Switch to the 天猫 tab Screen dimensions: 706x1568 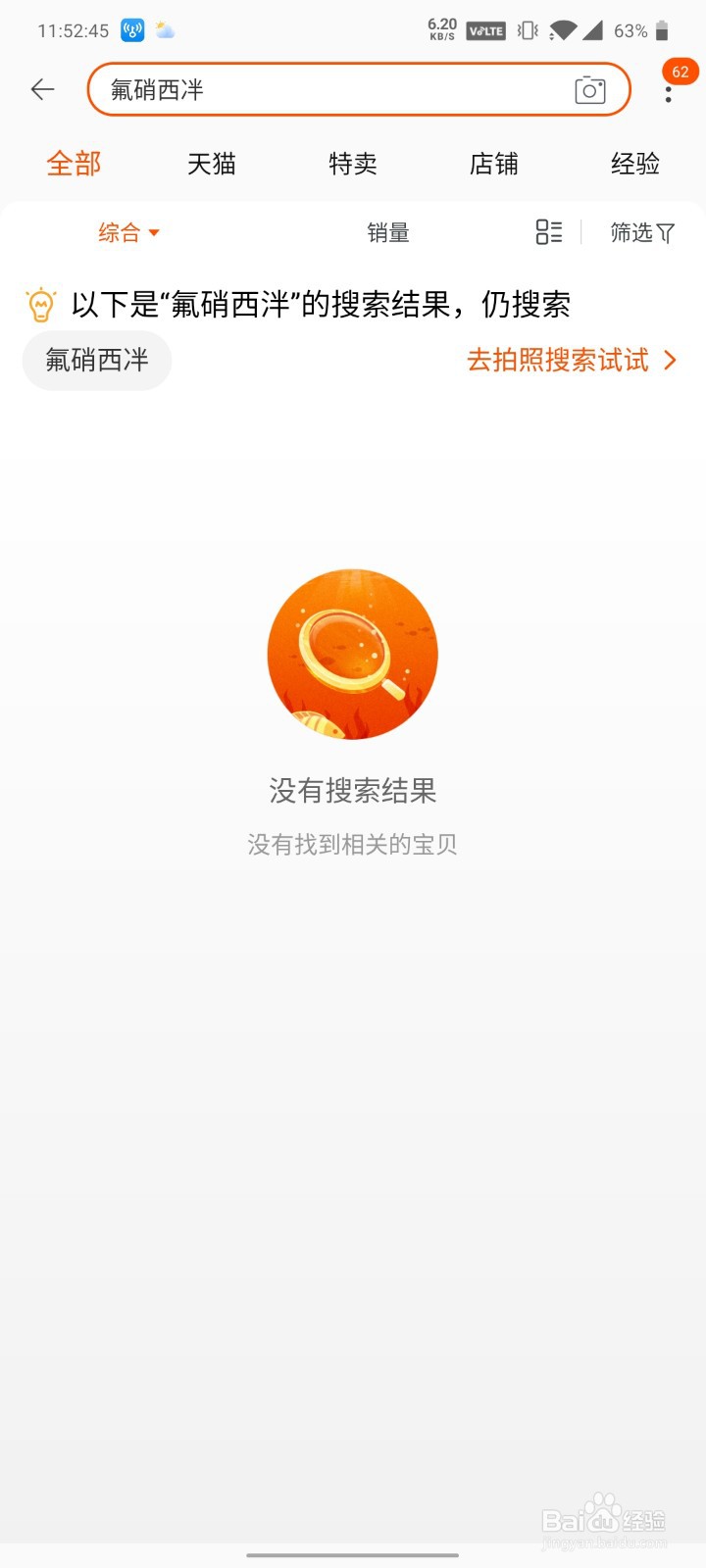(213, 164)
